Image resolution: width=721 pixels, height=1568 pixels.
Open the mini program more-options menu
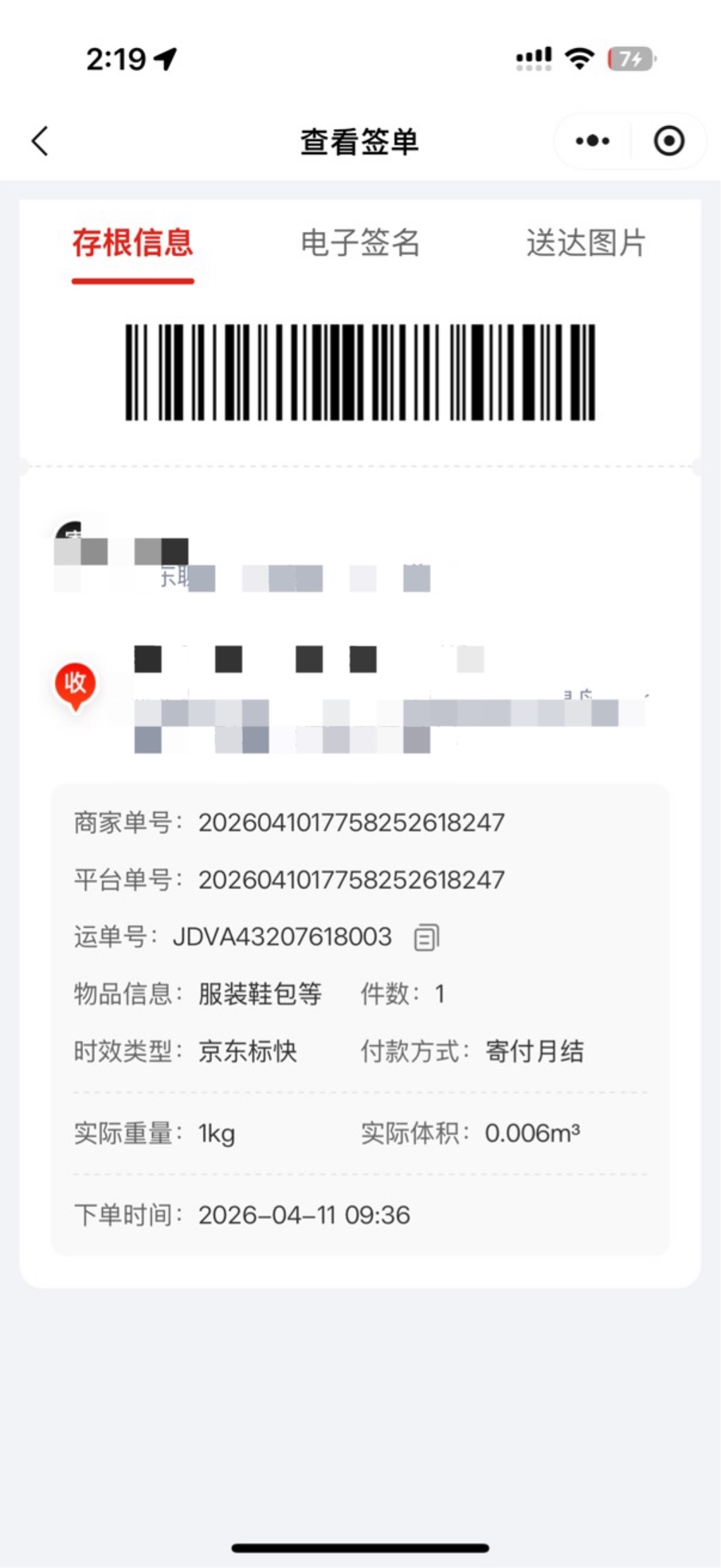pyautogui.click(x=593, y=141)
